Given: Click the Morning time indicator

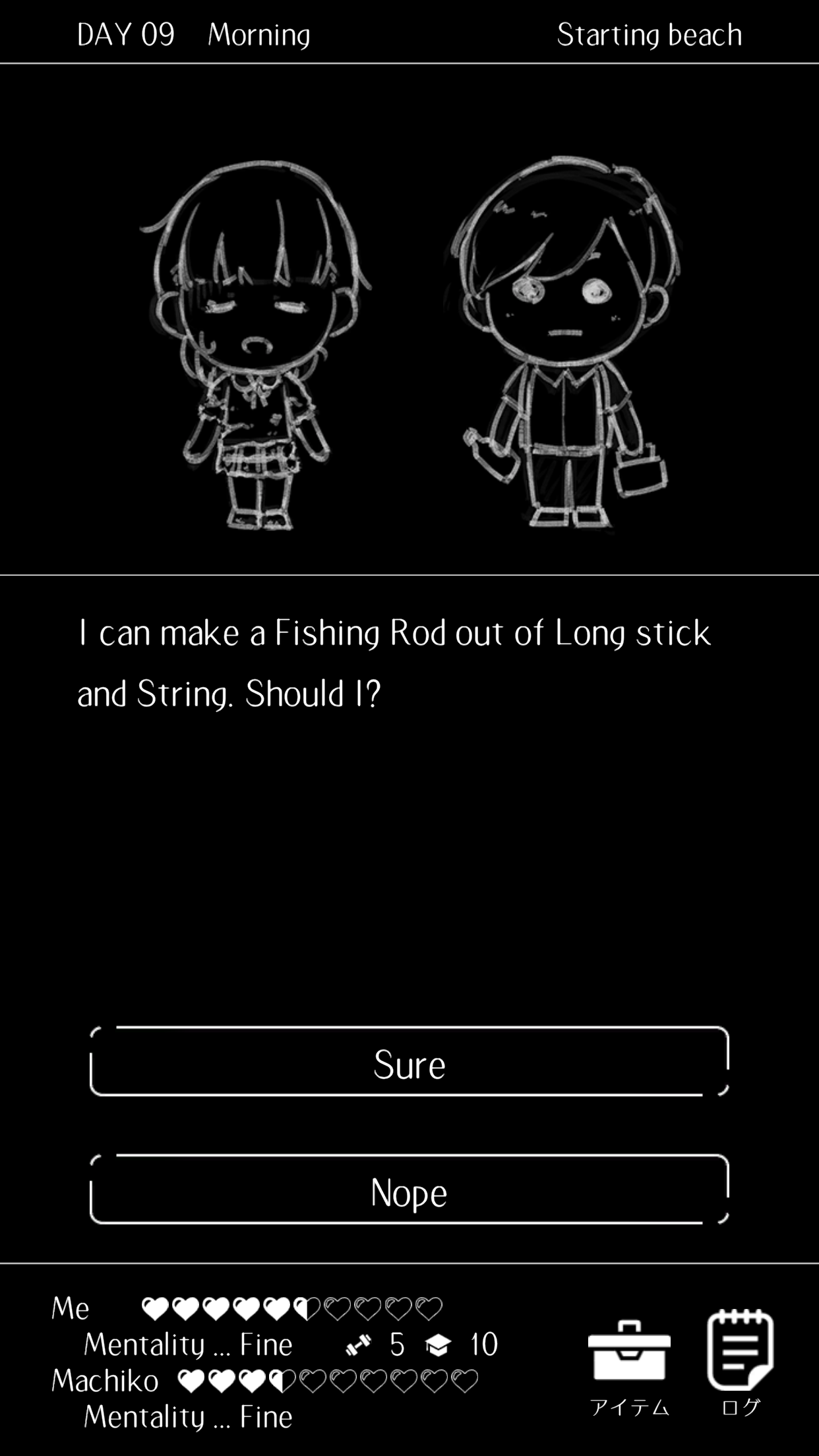Looking at the screenshot, I should point(258,36).
